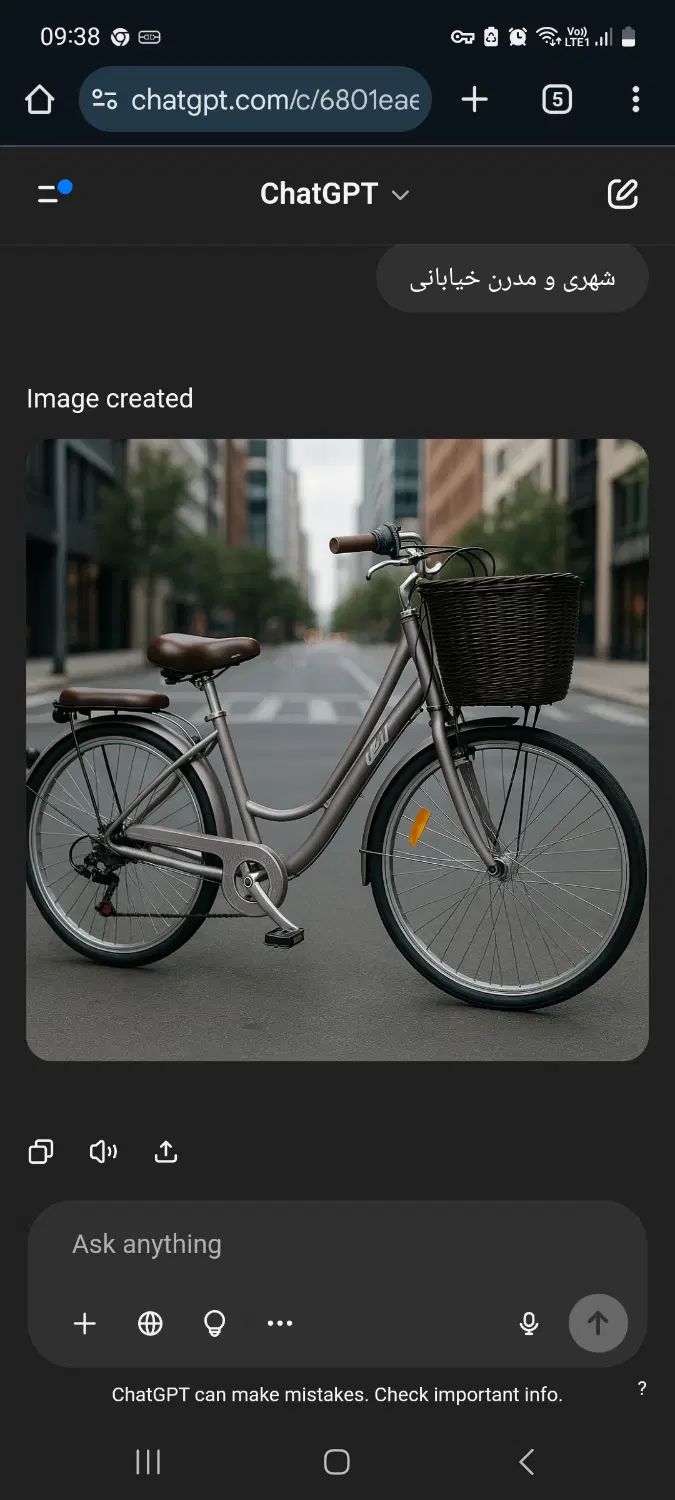The width and height of the screenshot is (675, 1500).
Task: Expand the ChatGPT model dropdown
Action: tap(335, 194)
